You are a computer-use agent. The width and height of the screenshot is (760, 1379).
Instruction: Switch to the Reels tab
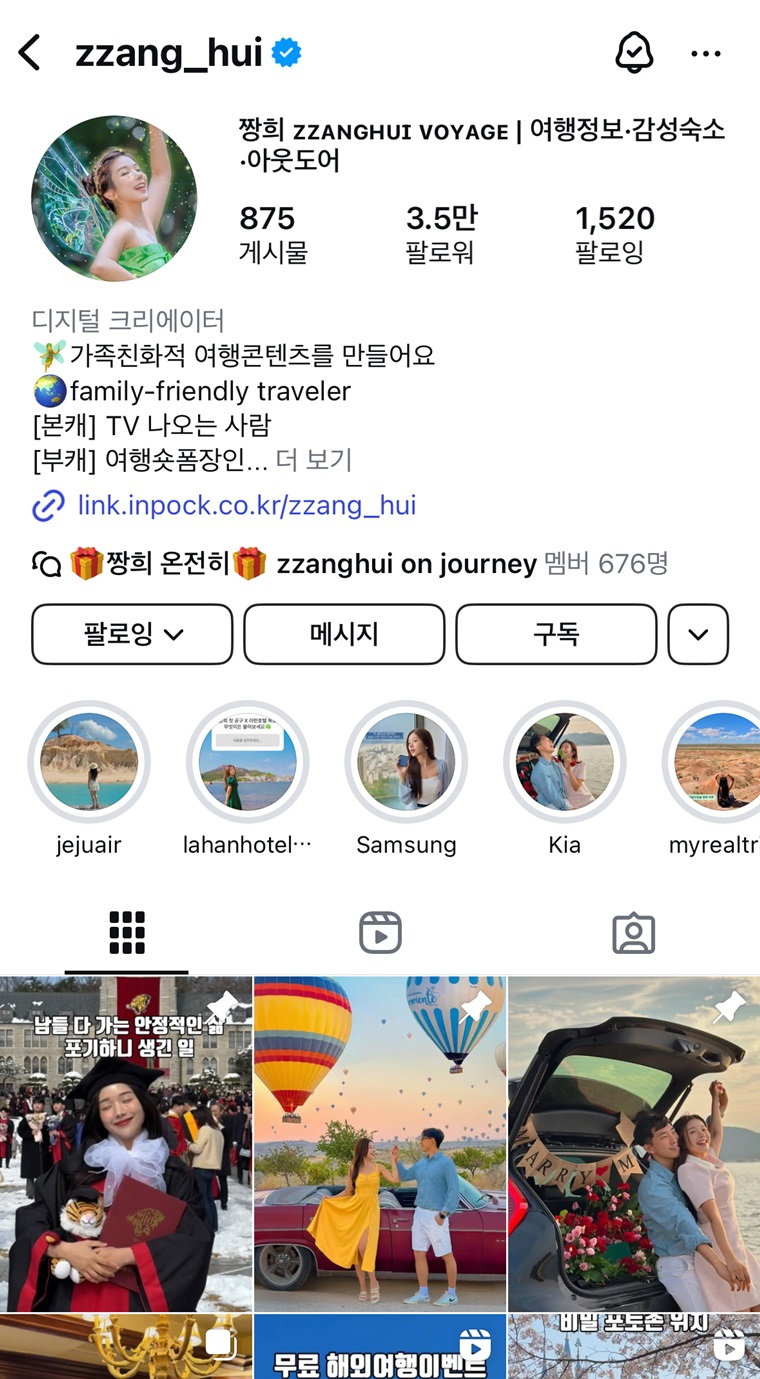[380, 932]
